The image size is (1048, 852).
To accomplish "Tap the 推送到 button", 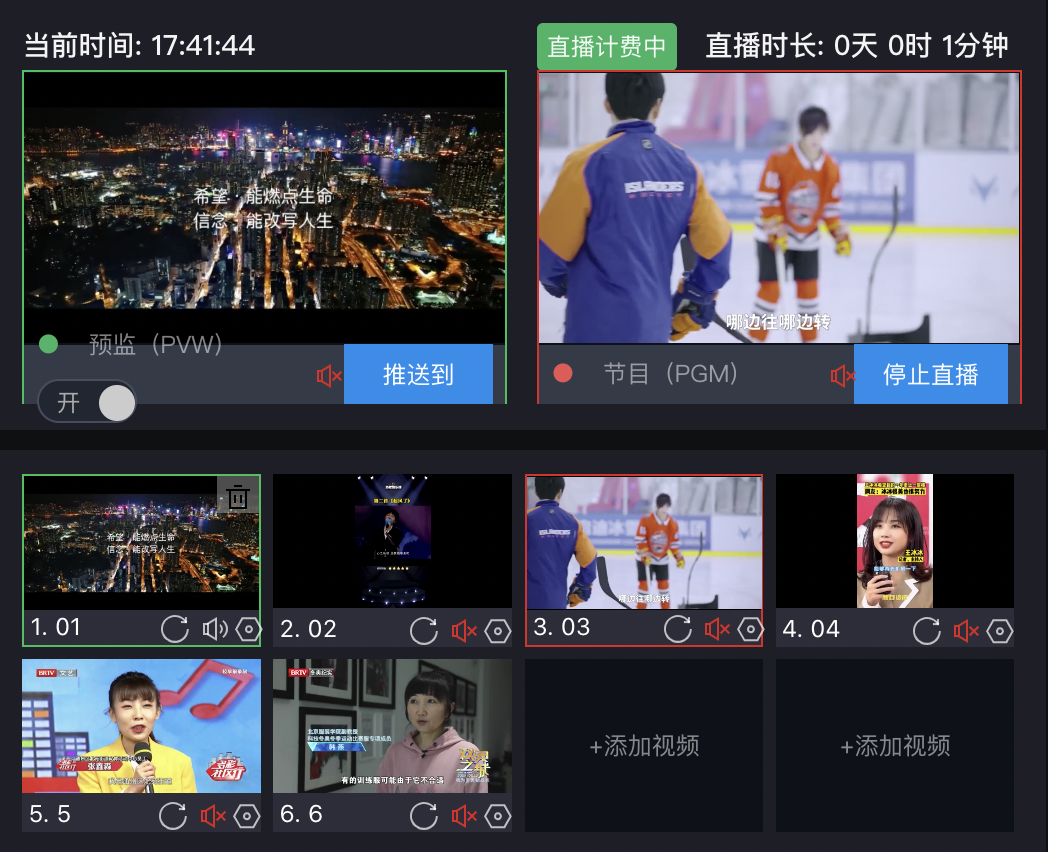I will pos(418,374).
